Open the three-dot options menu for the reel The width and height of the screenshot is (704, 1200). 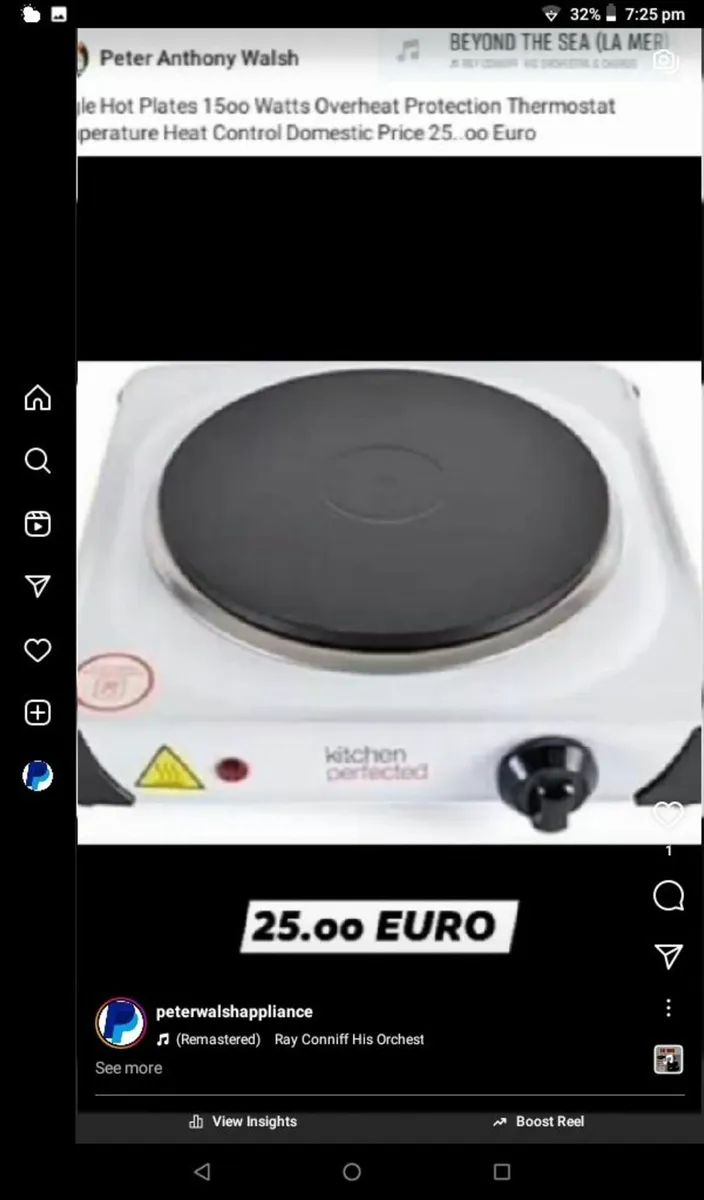coord(668,1007)
